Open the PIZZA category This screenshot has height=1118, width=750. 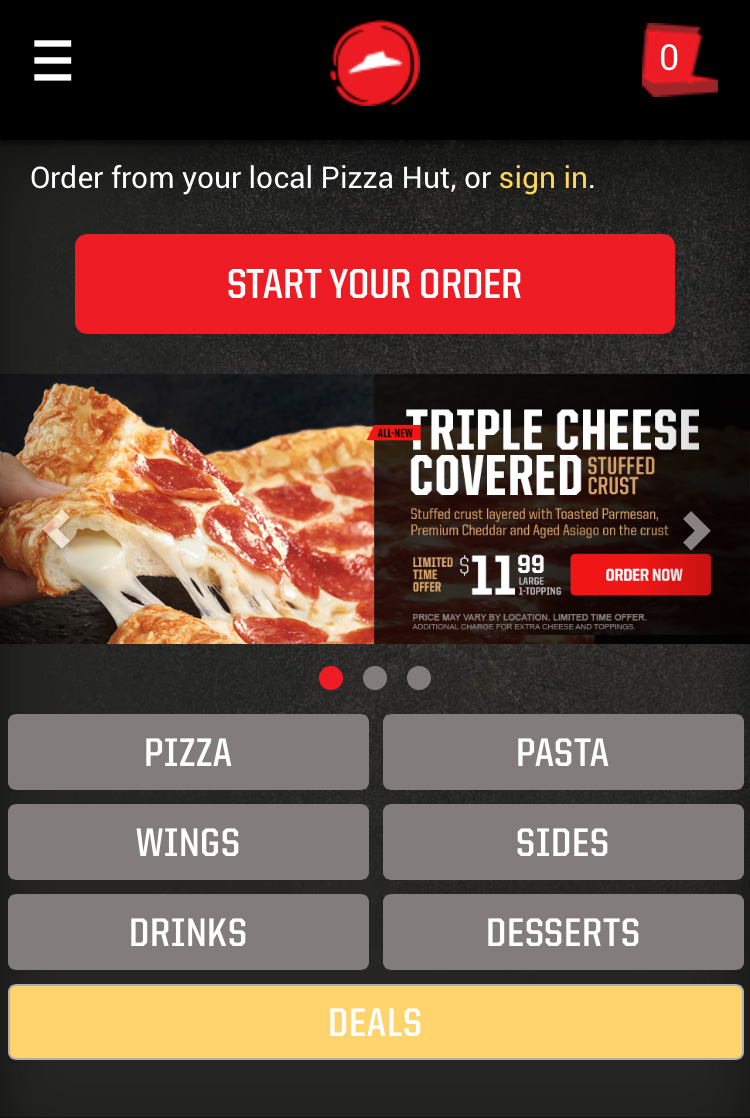point(188,752)
